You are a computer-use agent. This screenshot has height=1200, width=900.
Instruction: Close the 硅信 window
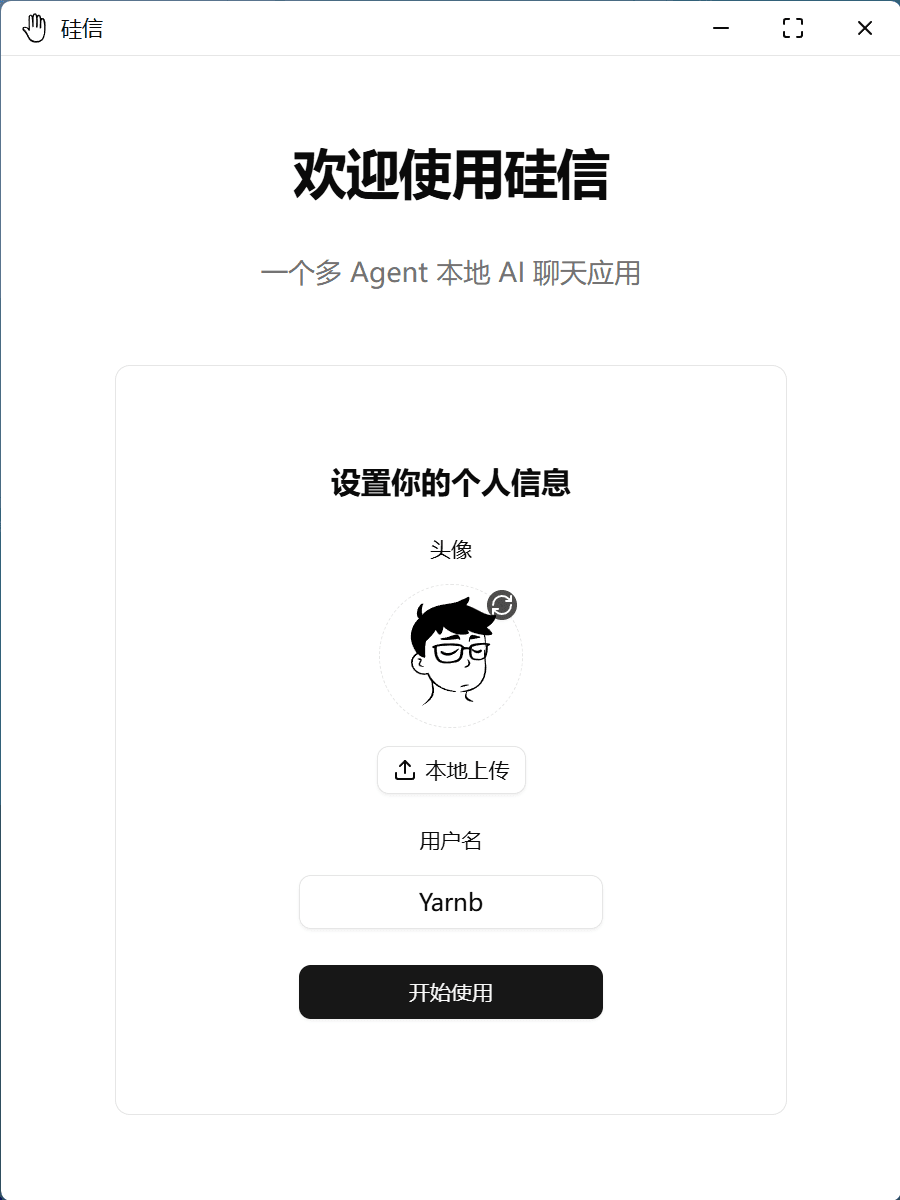point(865,28)
